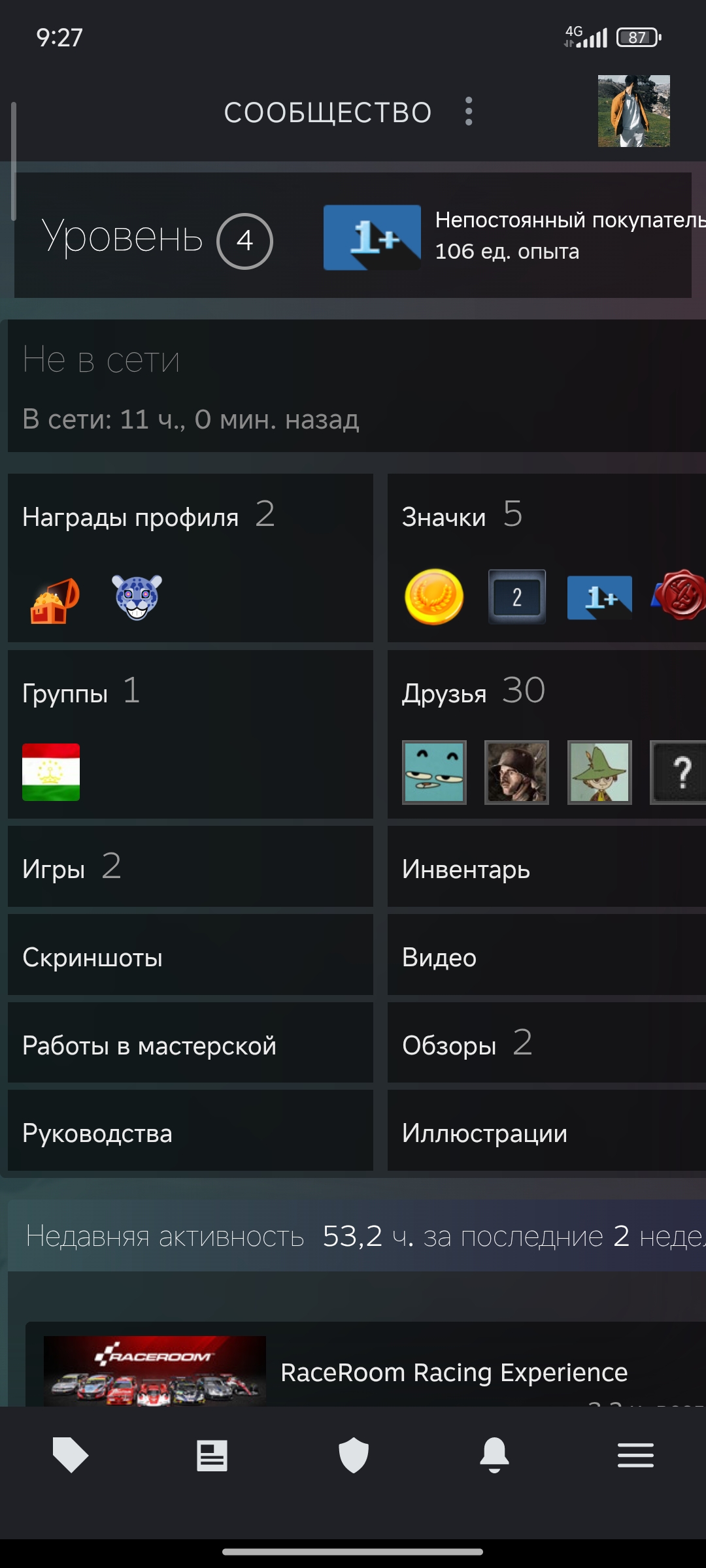View the Друзья friends list
Viewport: 706px width, 1568px height.
[546, 734]
